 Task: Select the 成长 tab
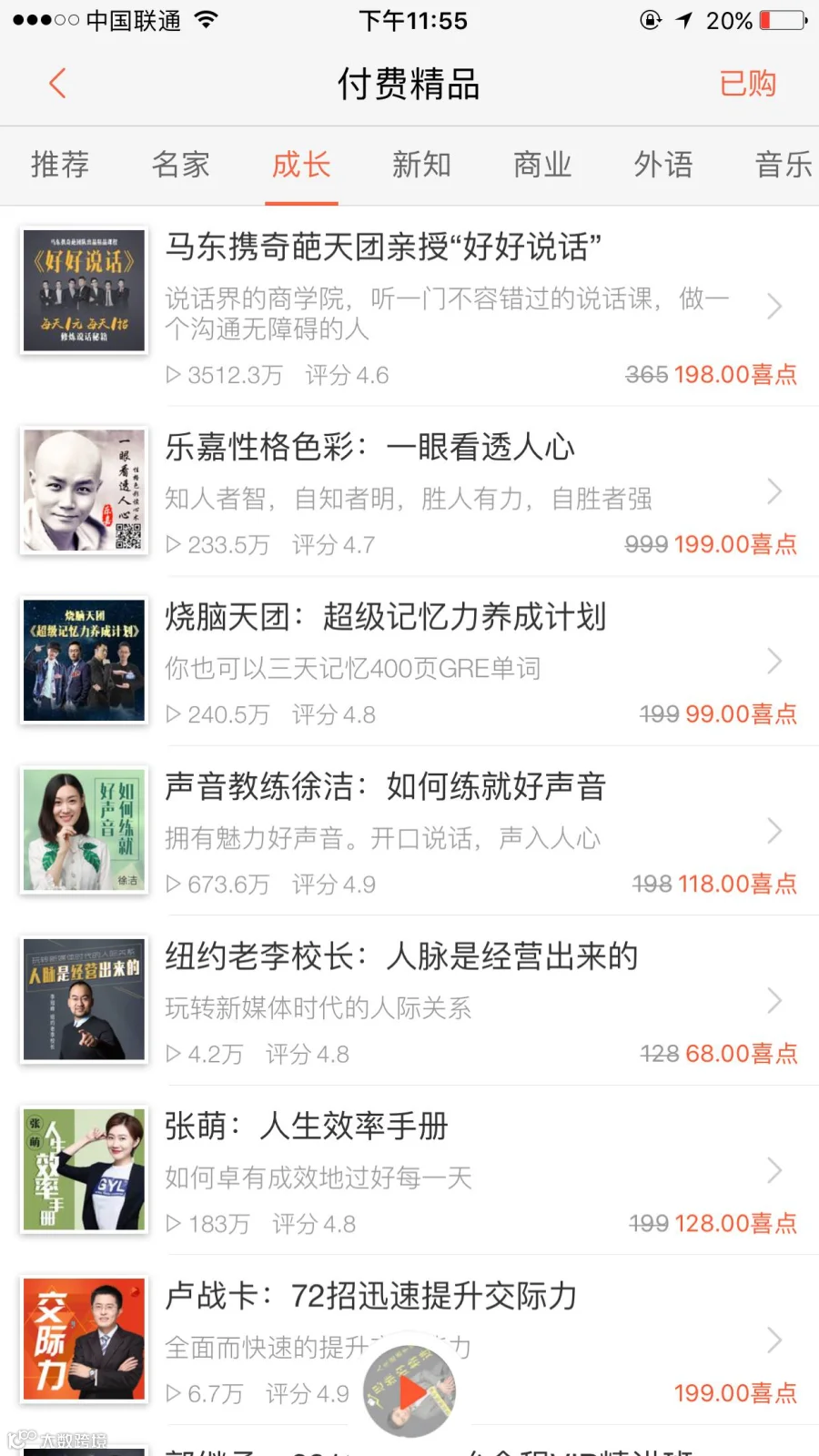pyautogui.click(x=301, y=165)
